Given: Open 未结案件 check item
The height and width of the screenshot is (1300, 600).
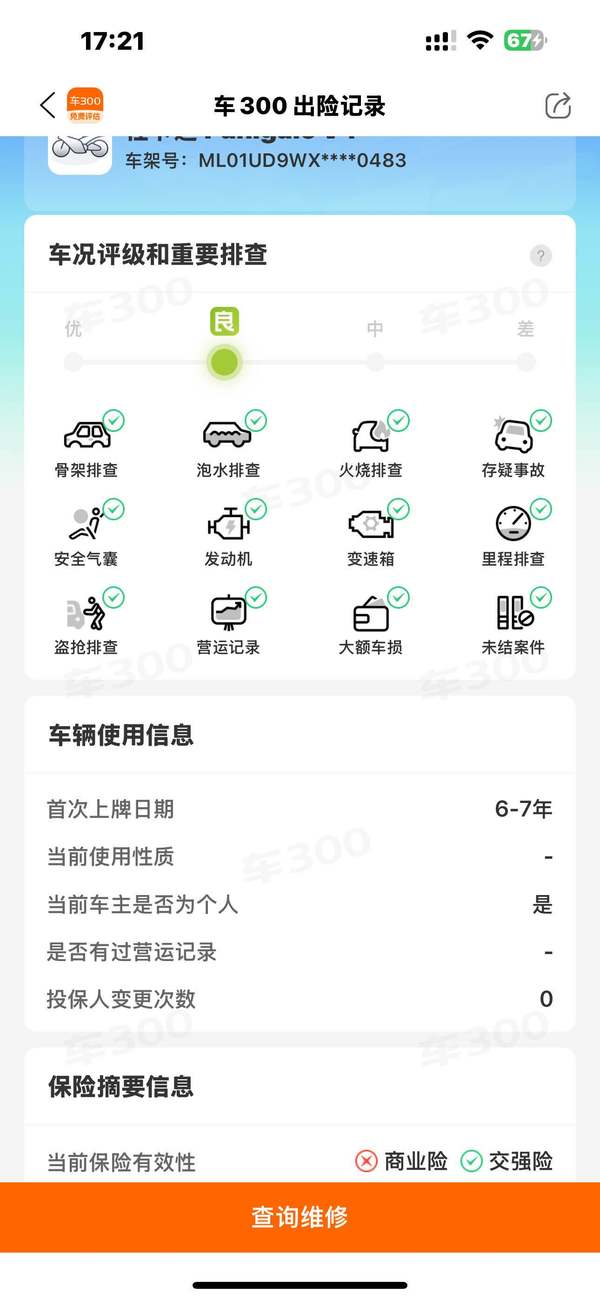Looking at the screenshot, I should pos(513,623).
